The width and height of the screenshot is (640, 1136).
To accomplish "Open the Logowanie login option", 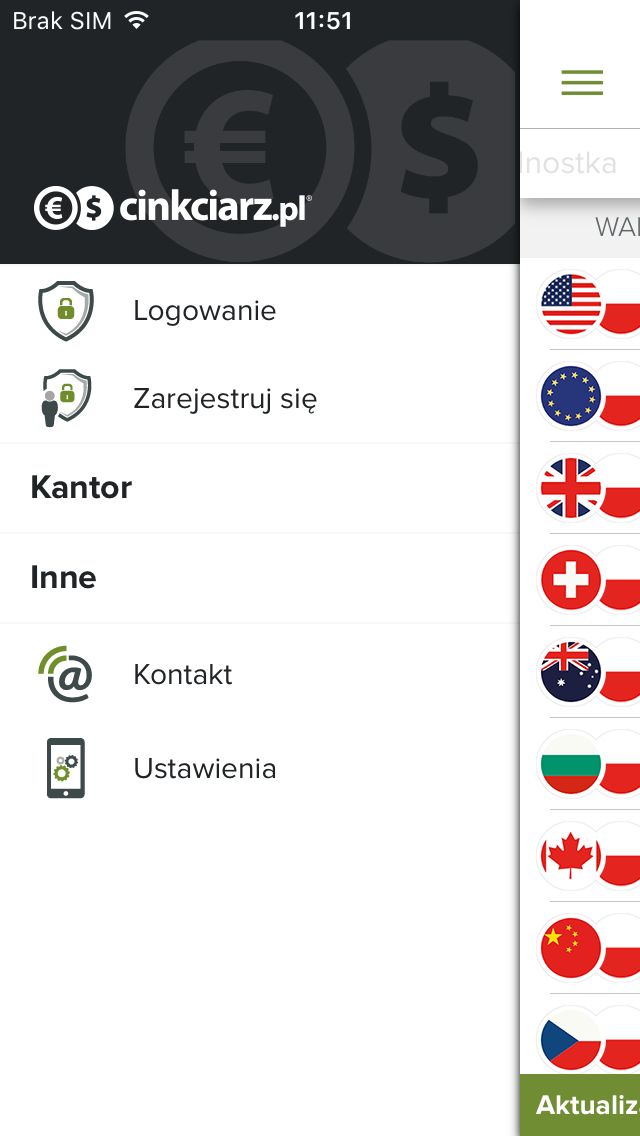I will 259,310.
